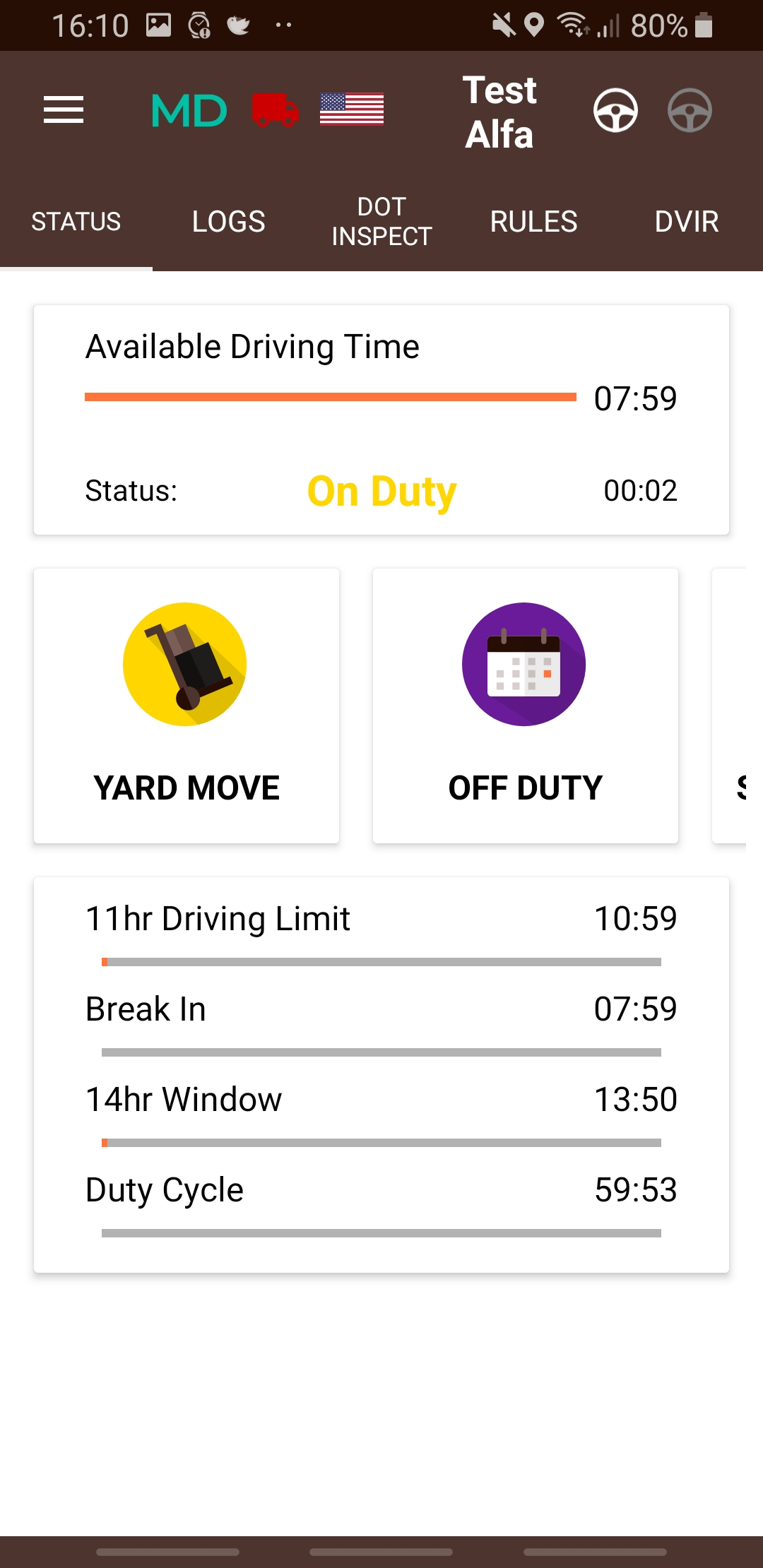Switch to the LOGS tab
This screenshot has height=1568, width=763.
pos(227,221)
